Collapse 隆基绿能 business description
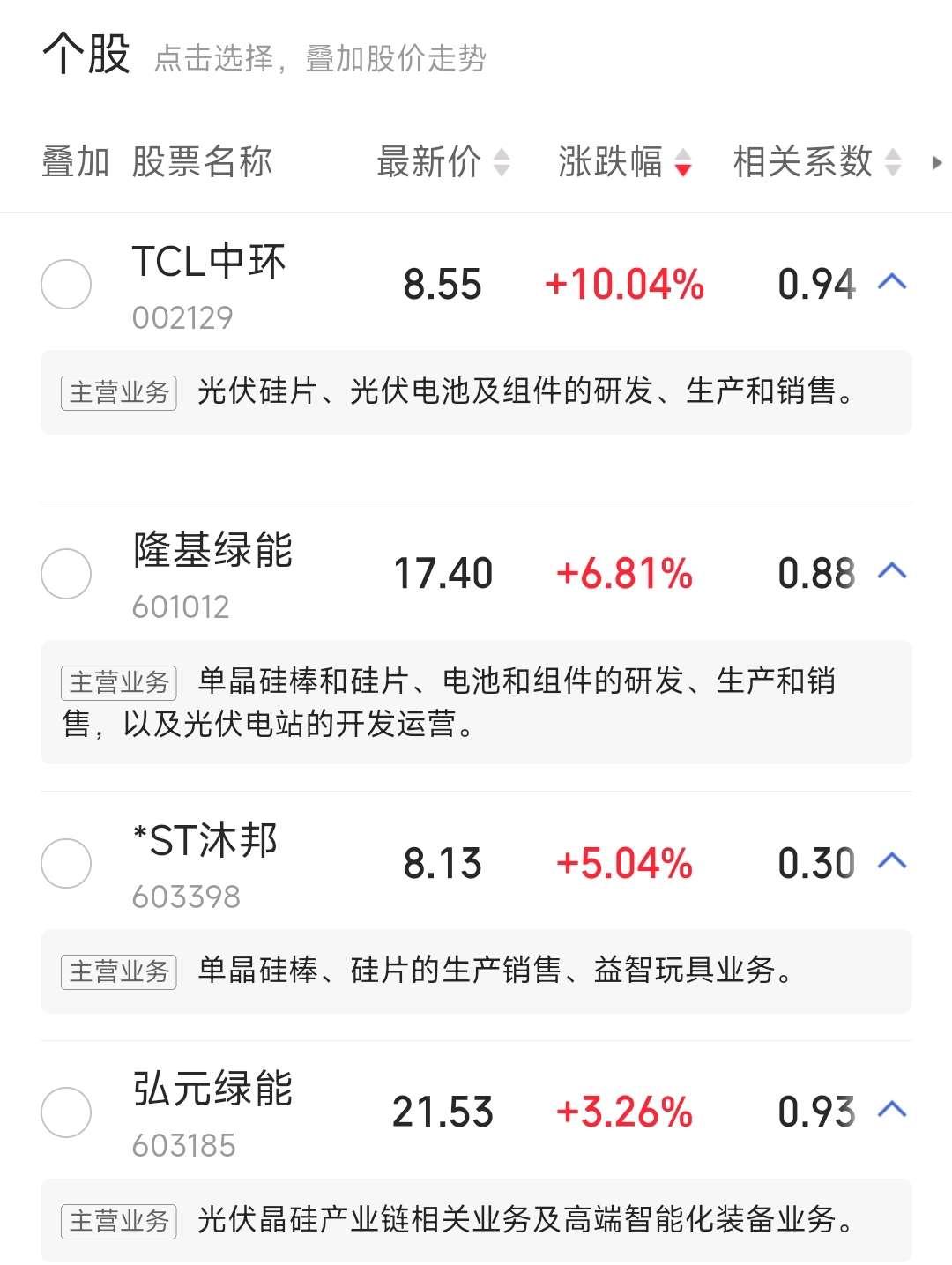The image size is (952, 1265). point(892,571)
